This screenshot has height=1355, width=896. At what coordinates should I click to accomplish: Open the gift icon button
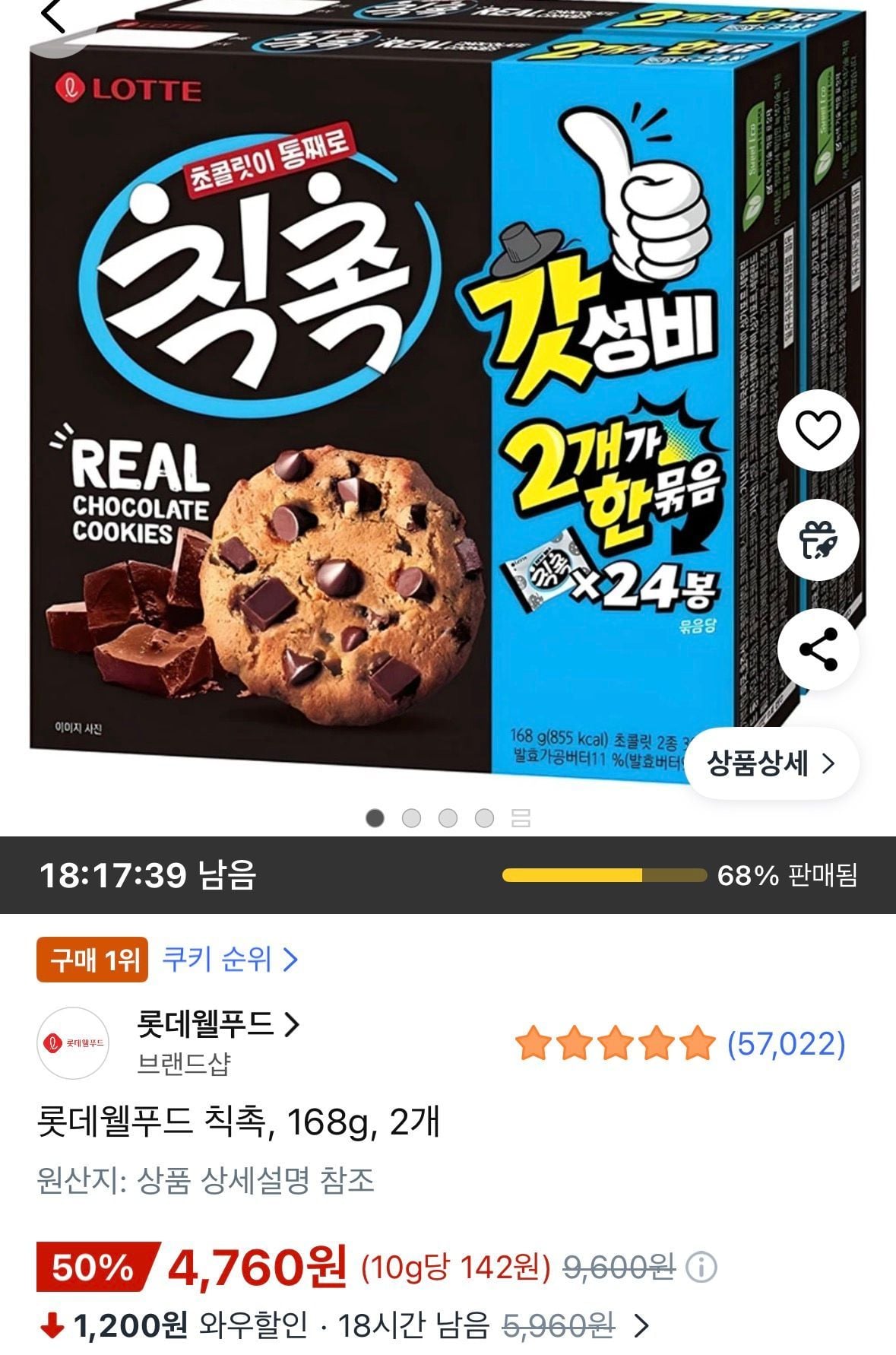[x=818, y=540]
